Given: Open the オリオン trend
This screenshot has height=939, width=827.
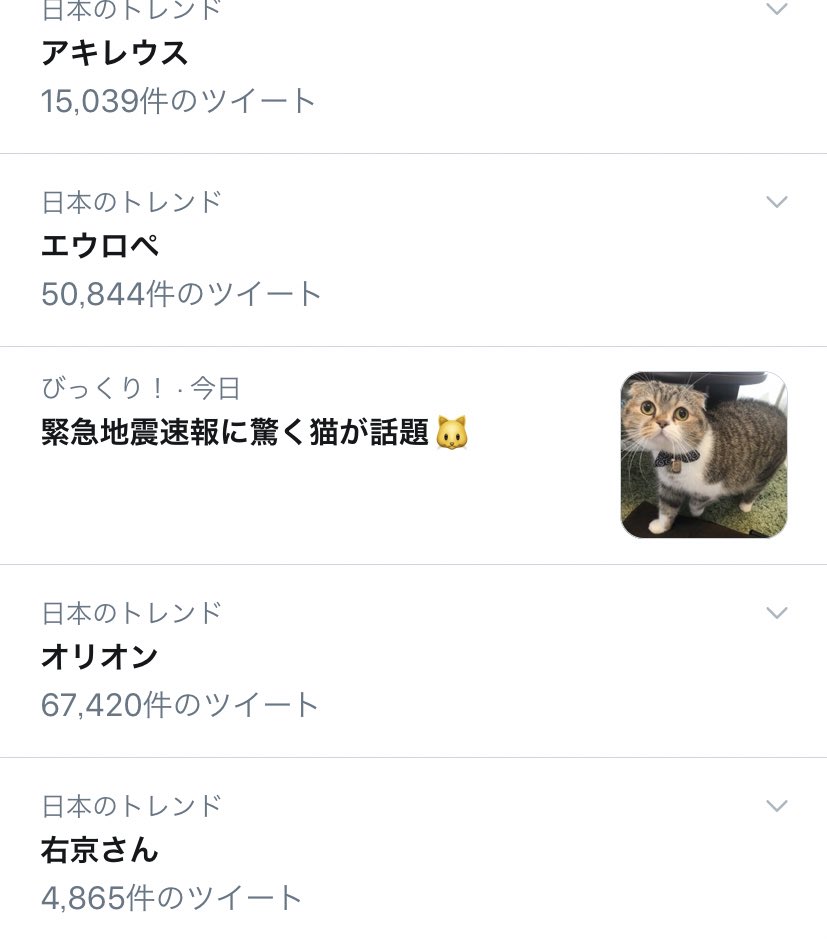Looking at the screenshot, I should point(100,657).
